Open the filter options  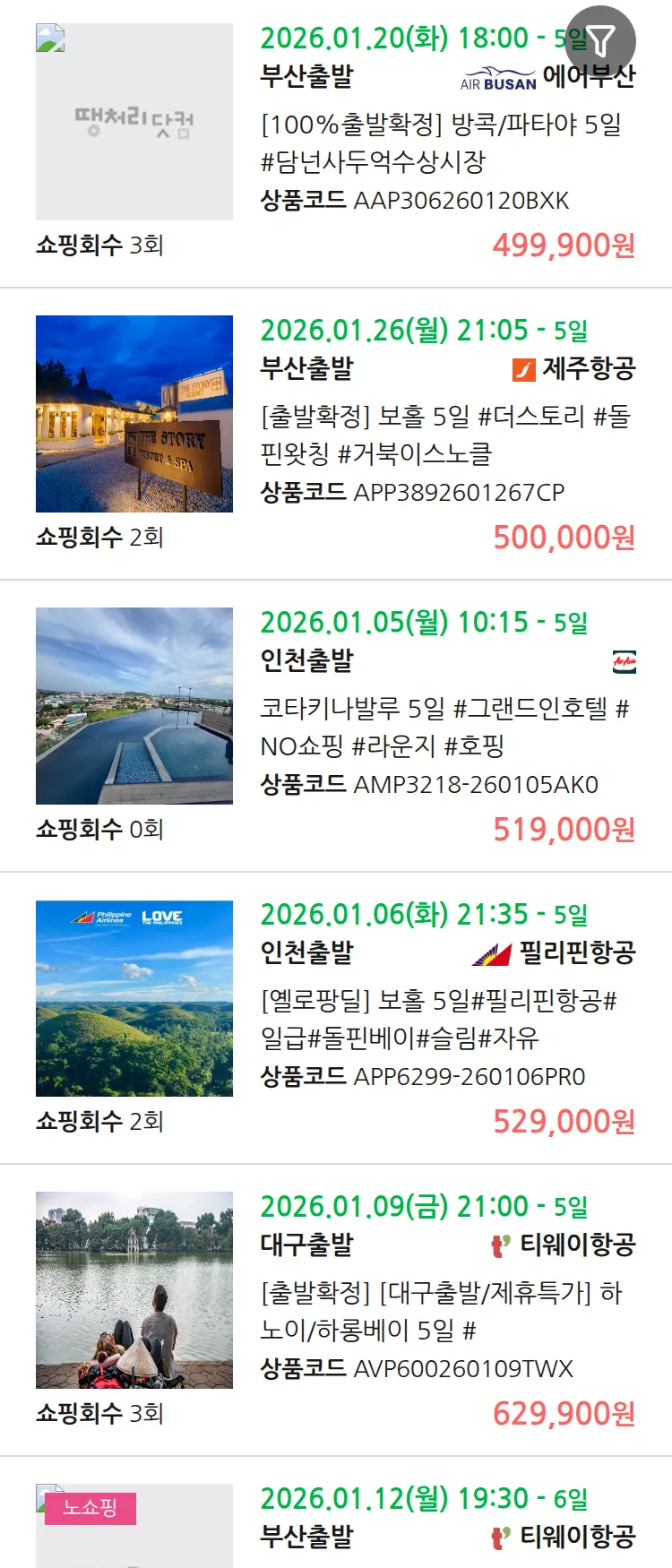tap(600, 40)
